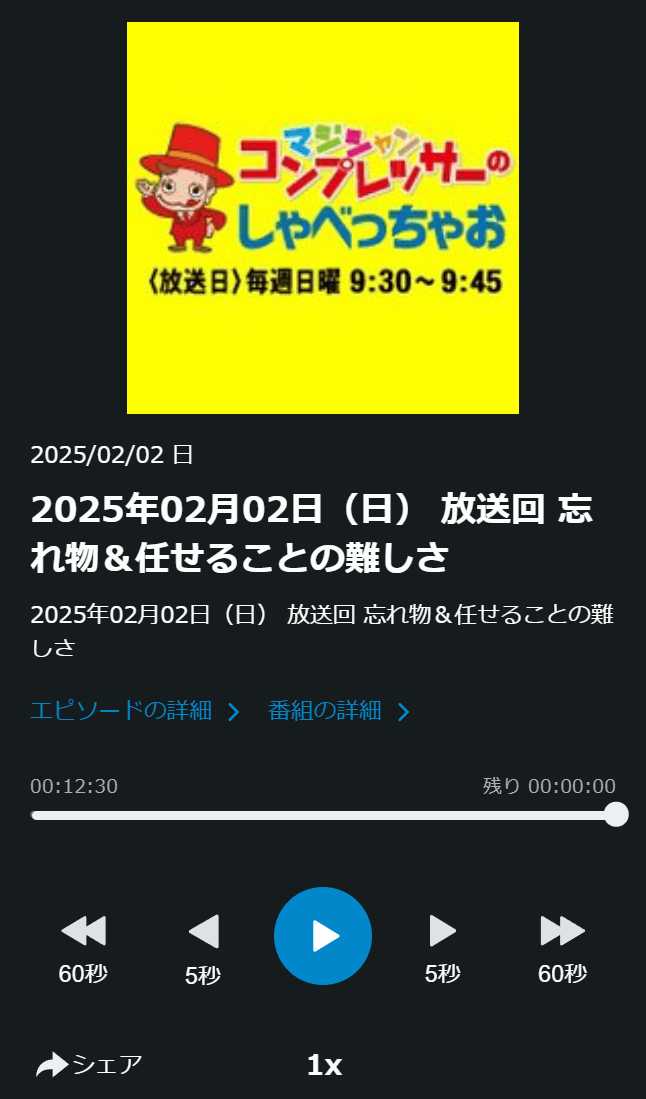
Task: Share this episode via シェア
Action: [90, 1065]
